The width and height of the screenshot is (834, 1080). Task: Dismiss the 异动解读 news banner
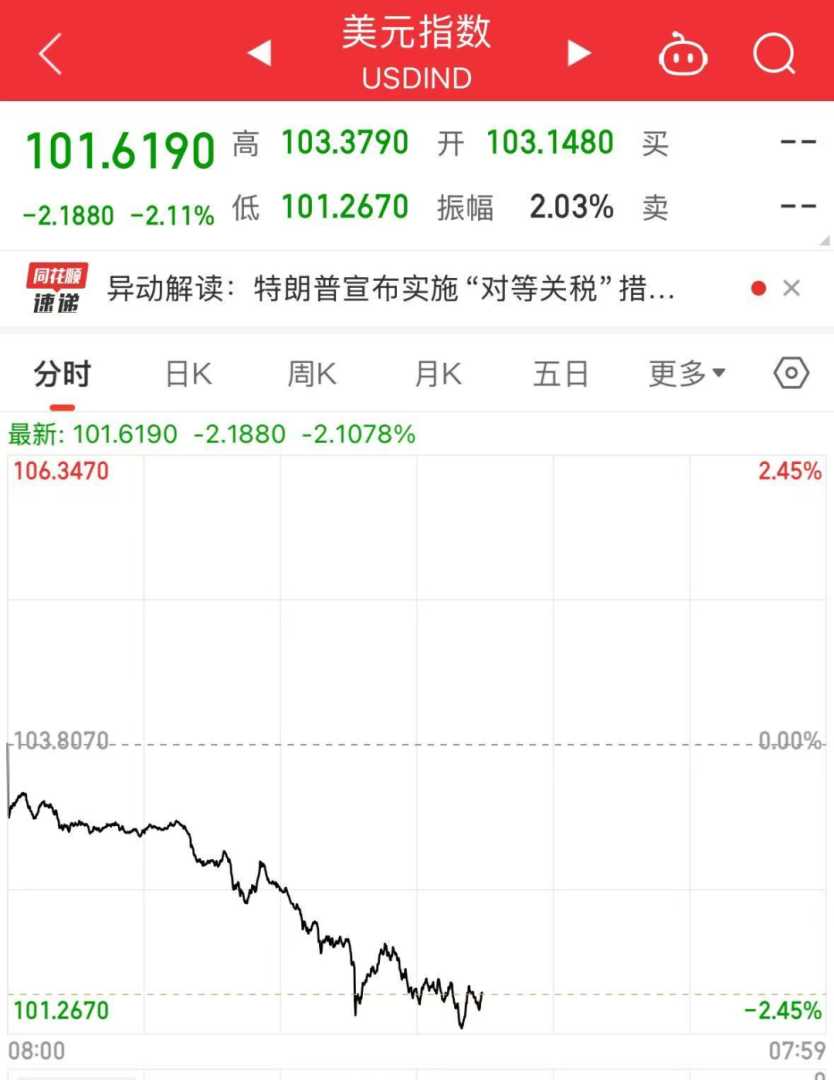[x=792, y=289]
